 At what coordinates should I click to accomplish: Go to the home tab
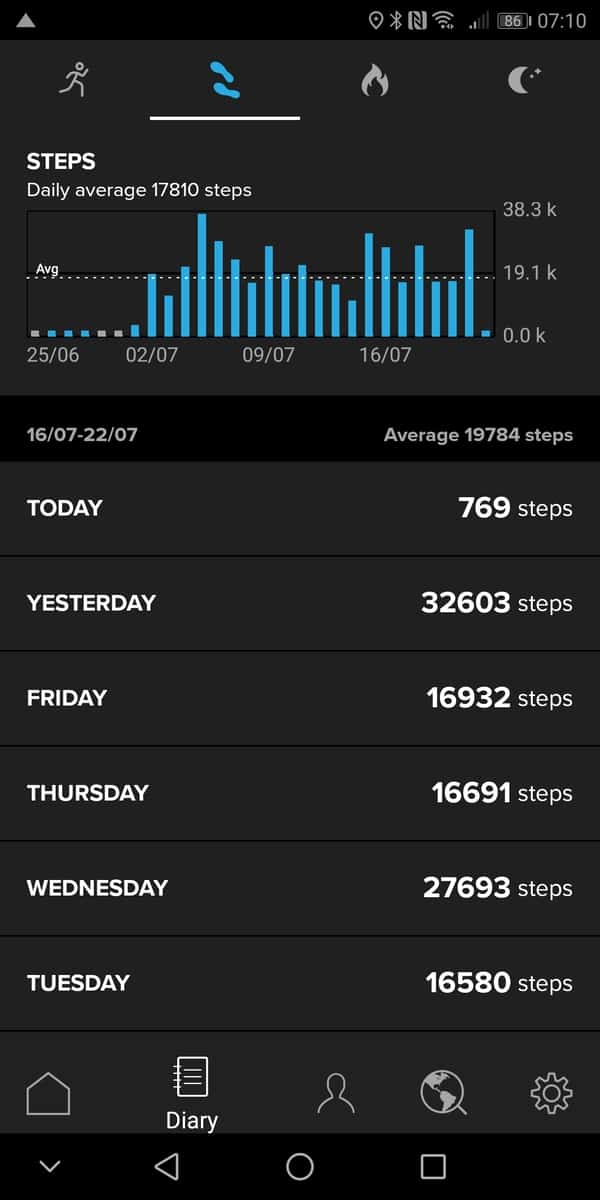coord(48,1093)
